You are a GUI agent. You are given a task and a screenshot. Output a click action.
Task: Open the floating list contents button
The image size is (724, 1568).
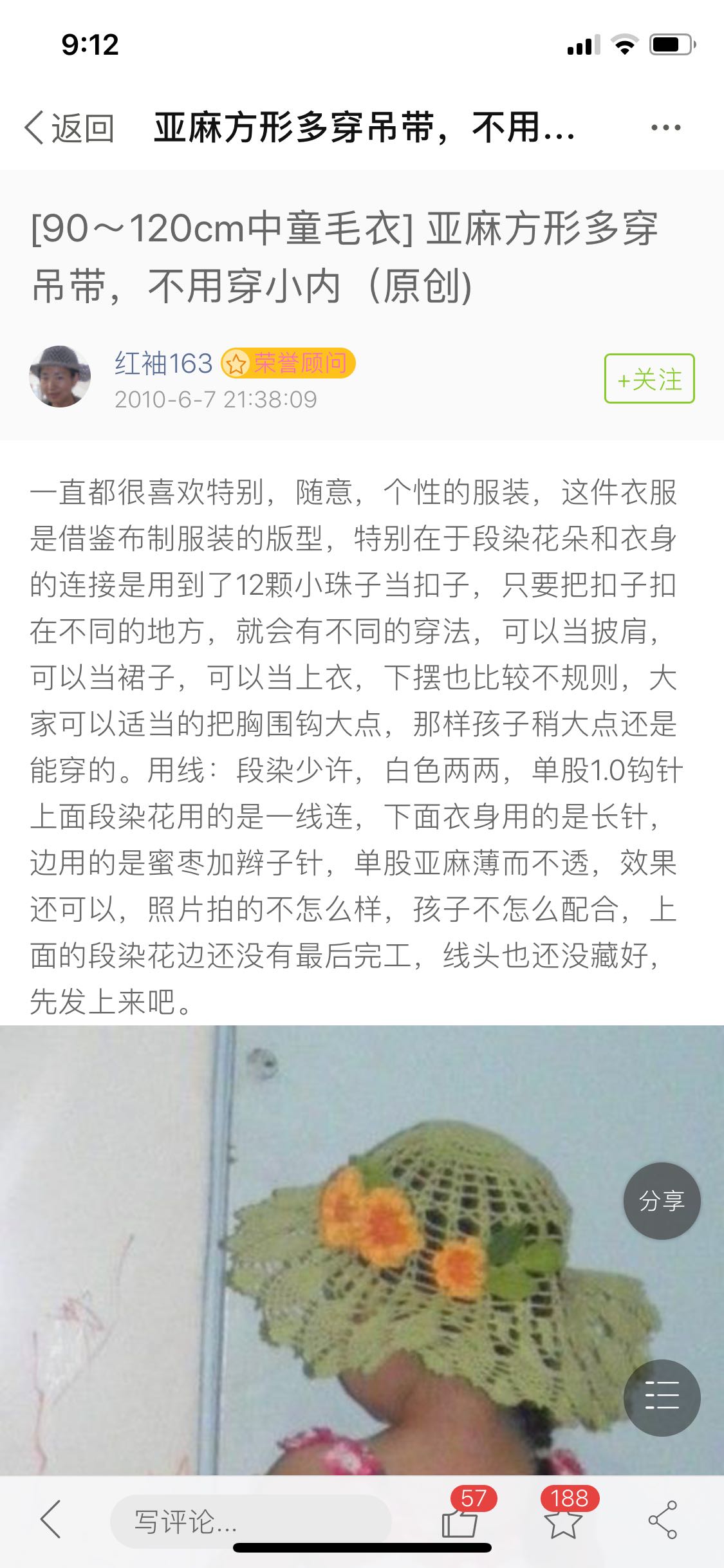[661, 1398]
